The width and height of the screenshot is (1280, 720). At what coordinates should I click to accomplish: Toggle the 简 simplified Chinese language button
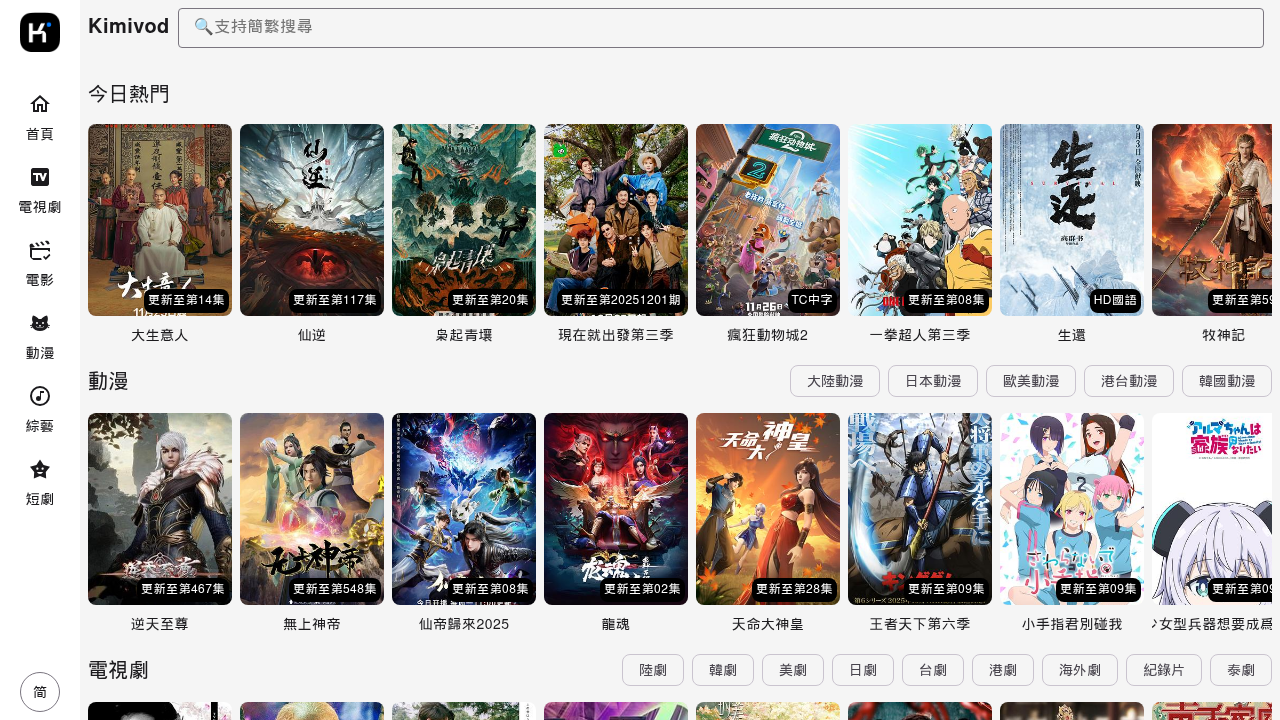[40, 692]
